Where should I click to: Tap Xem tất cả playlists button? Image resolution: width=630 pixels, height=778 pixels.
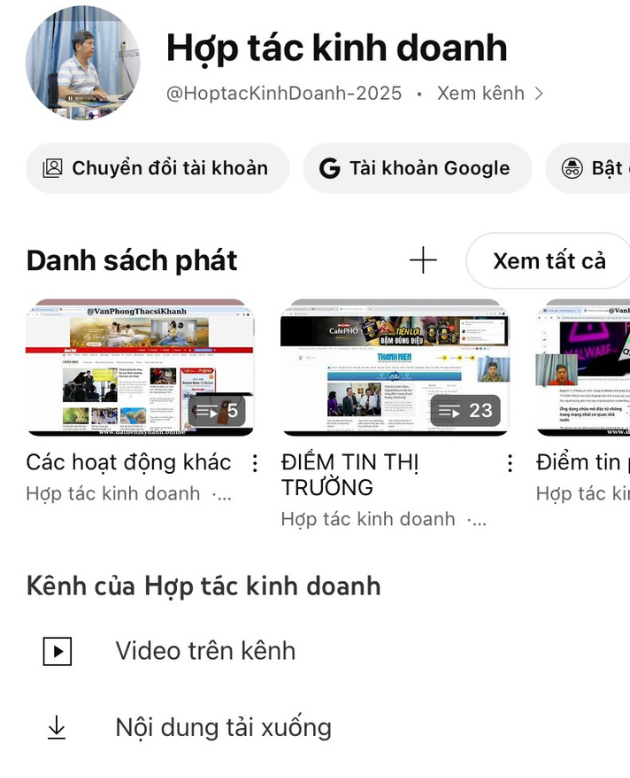(548, 261)
